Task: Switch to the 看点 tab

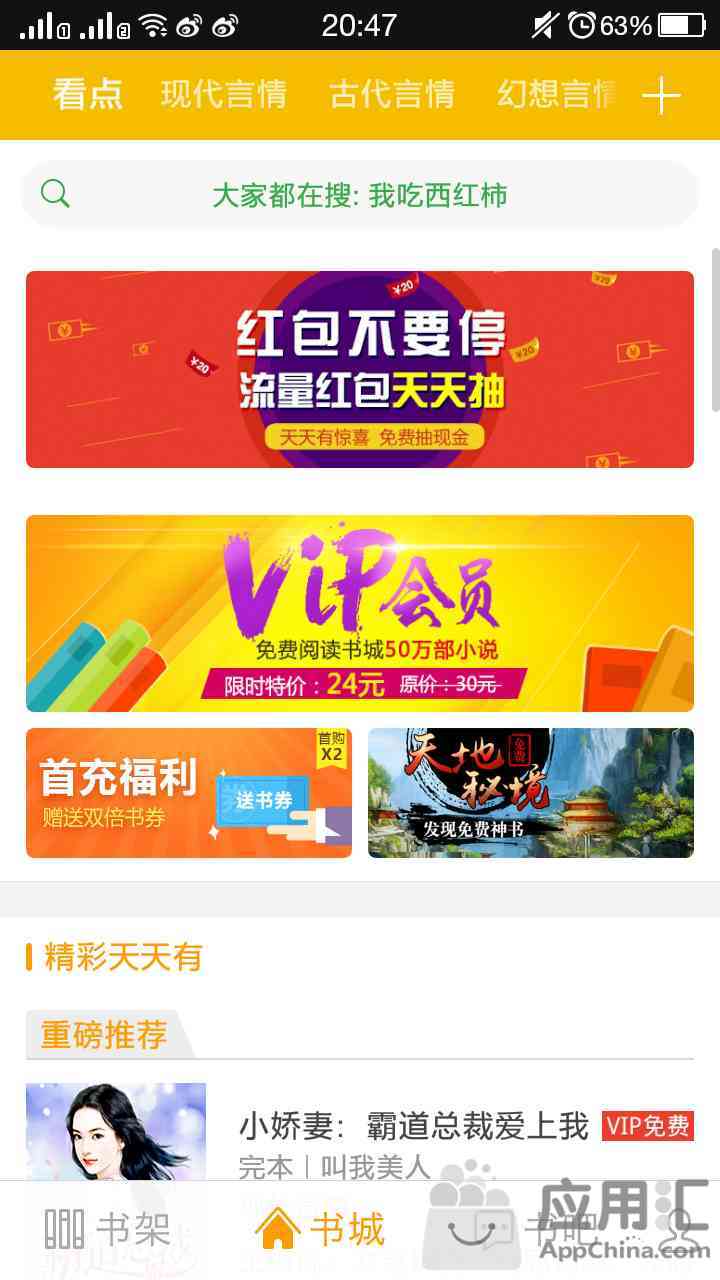Action: (88, 95)
